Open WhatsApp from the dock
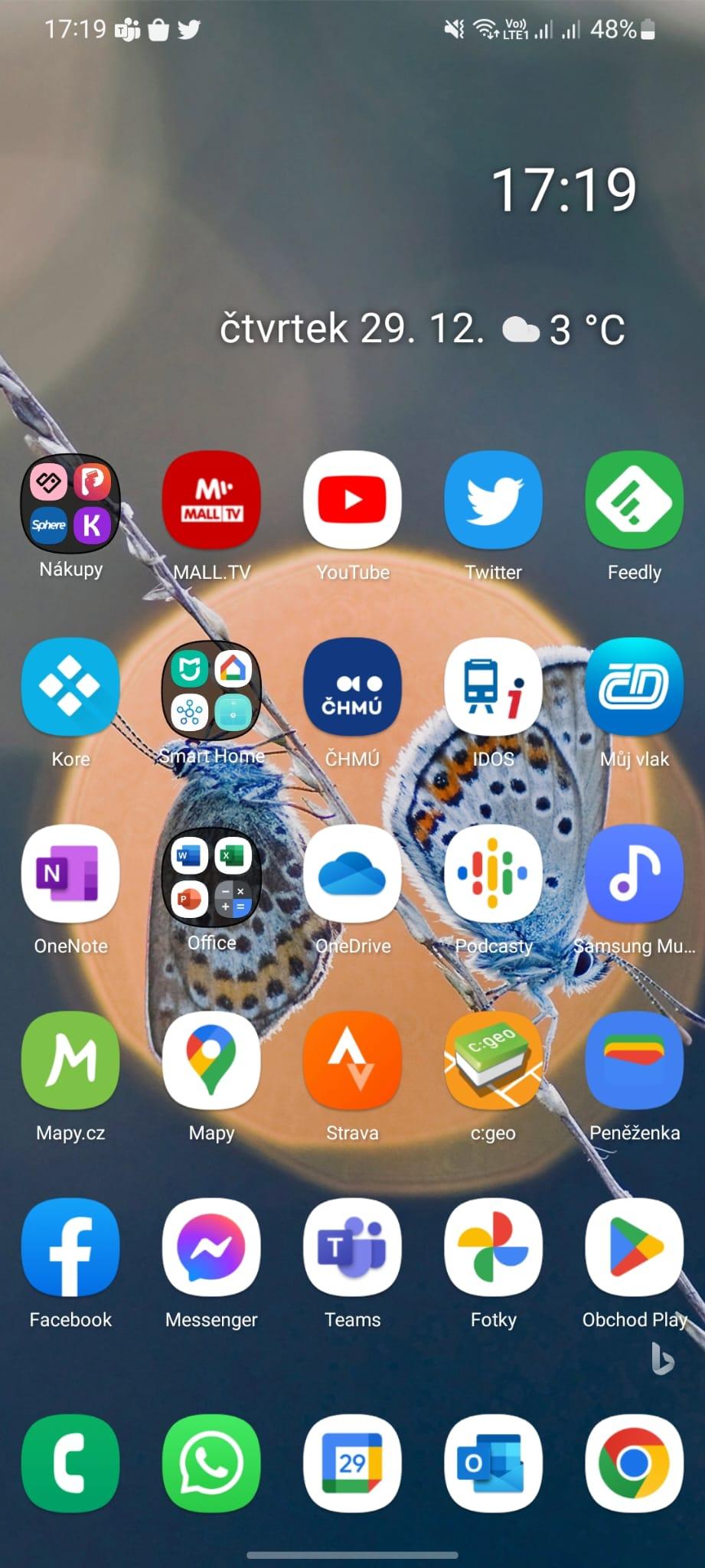This screenshot has height=1568, width=705. pos(211,1464)
